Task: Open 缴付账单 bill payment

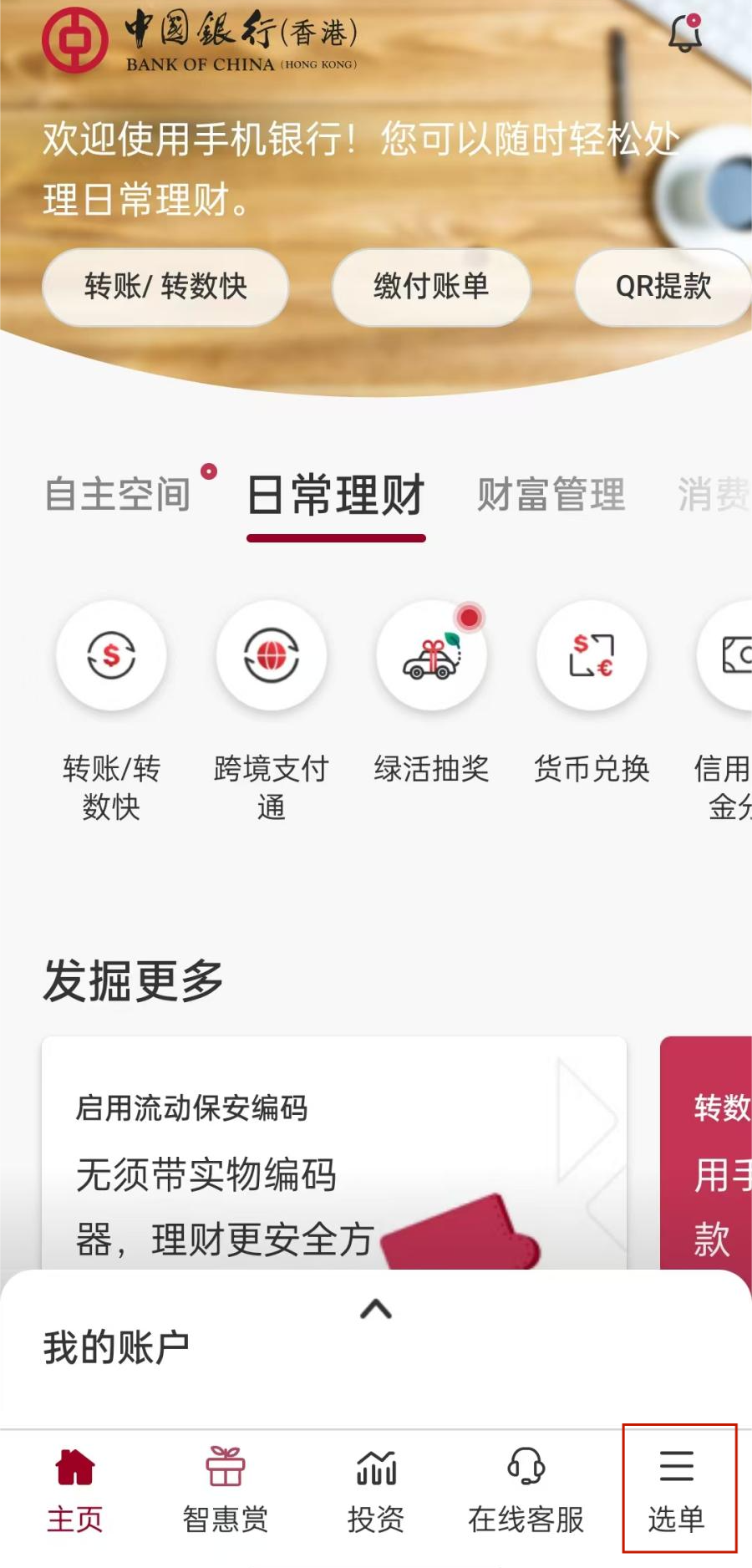Action: coord(431,287)
